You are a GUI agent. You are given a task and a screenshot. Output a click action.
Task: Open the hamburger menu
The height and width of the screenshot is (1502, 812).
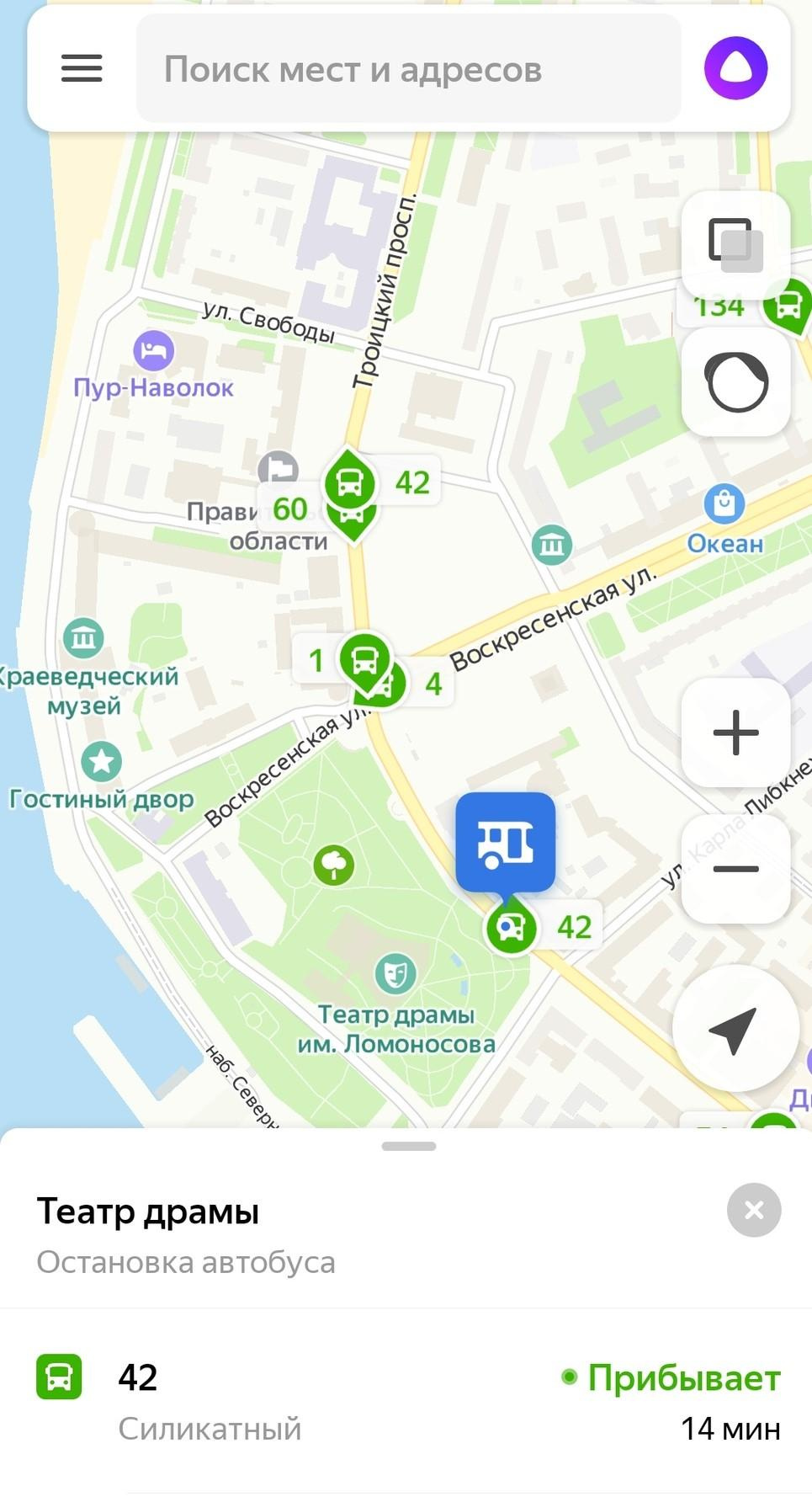[x=82, y=68]
